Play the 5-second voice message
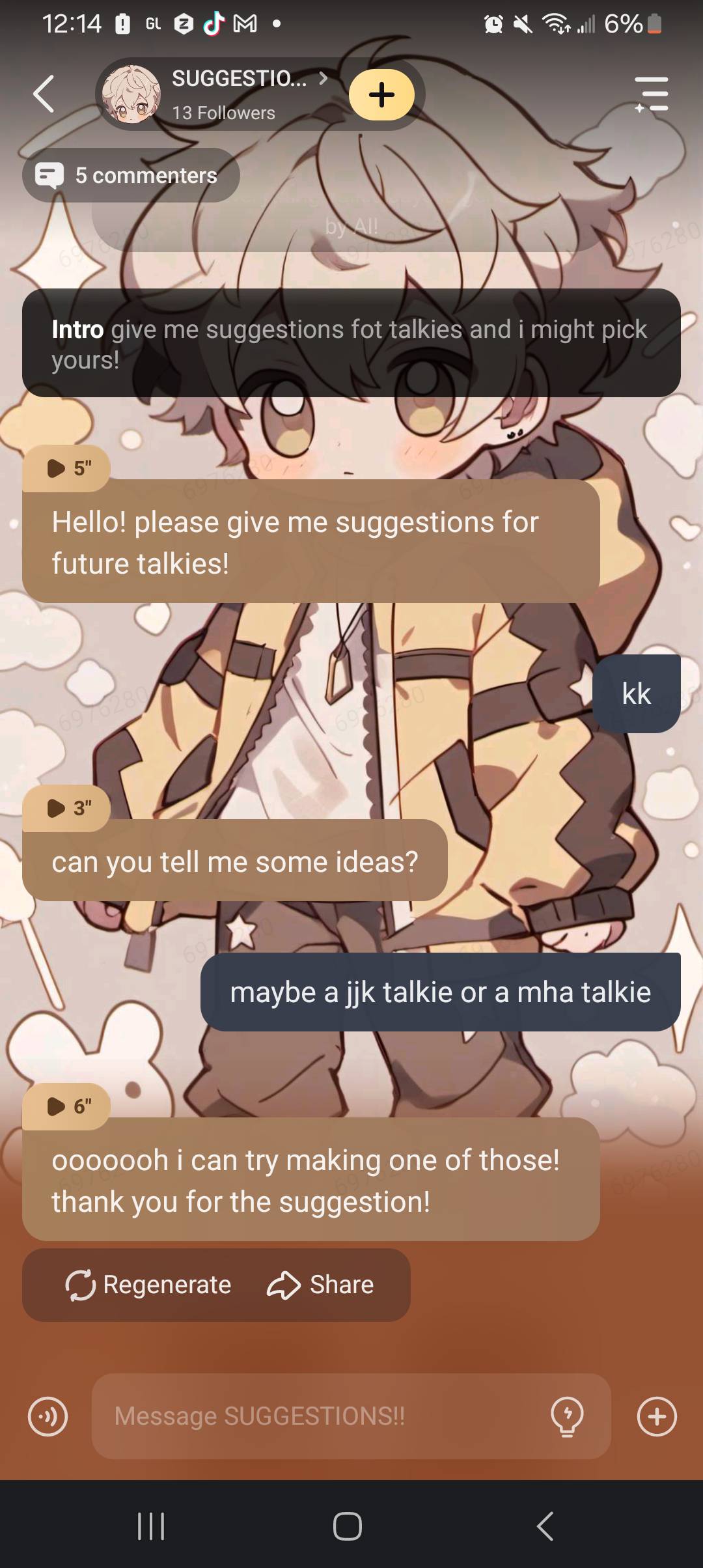This screenshot has width=703, height=1568. (66, 468)
